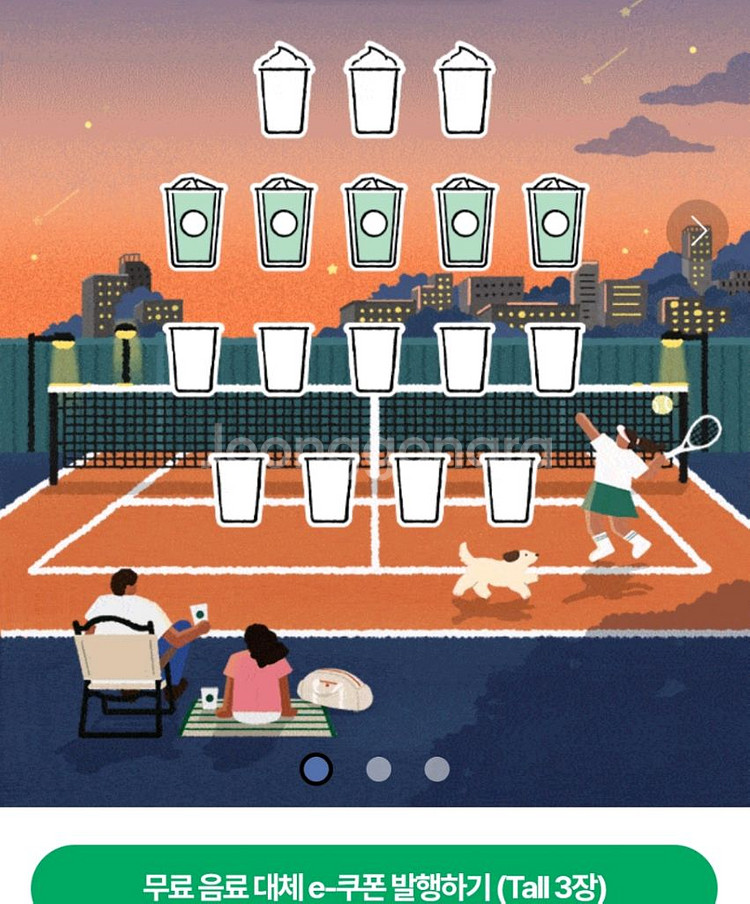Go to the second carousel page dot
This screenshot has height=904, width=750.
click(378, 769)
